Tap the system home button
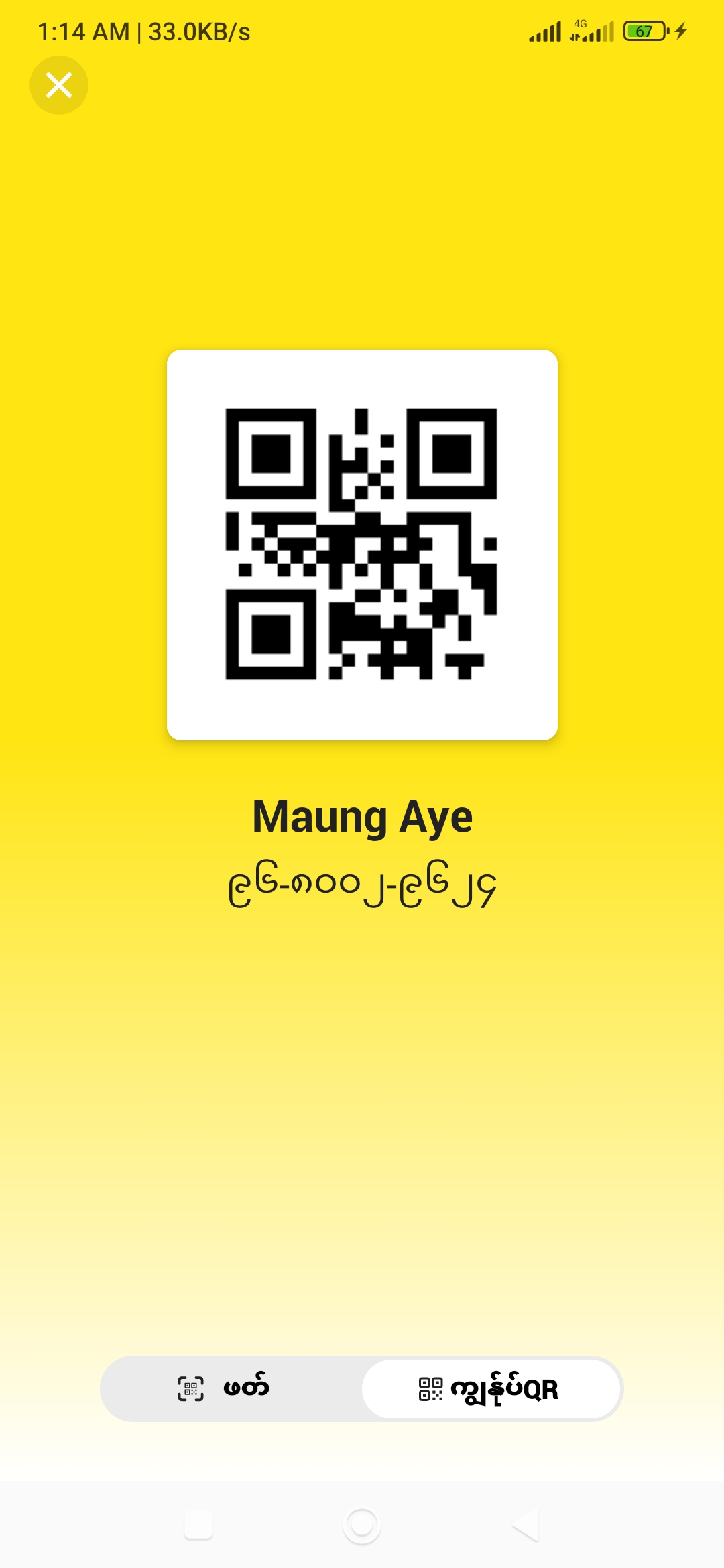724x1568 pixels. click(362, 1525)
